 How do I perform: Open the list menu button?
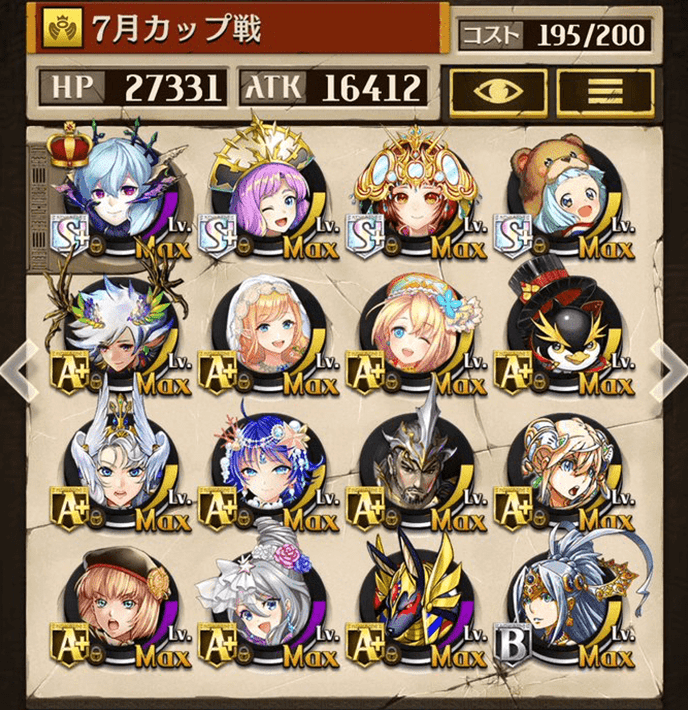(x=605, y=92)
